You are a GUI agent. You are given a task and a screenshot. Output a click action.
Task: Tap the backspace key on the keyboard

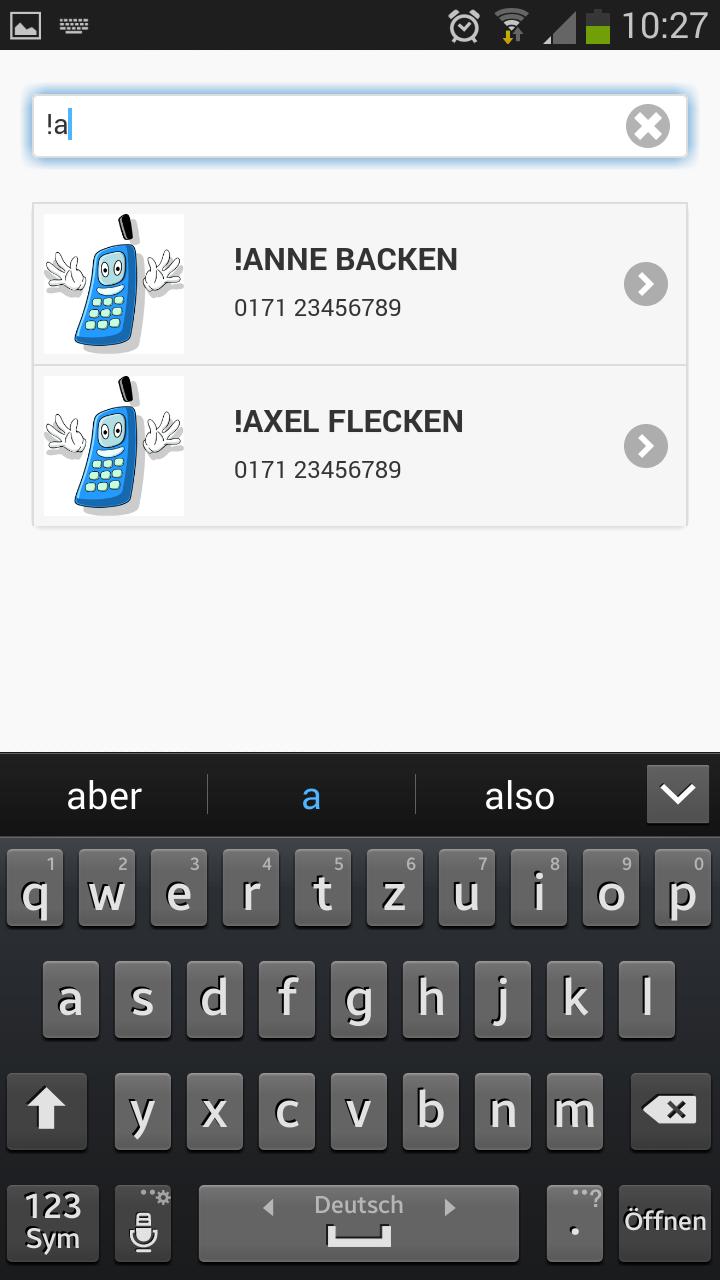click(x=668, y=1110)
